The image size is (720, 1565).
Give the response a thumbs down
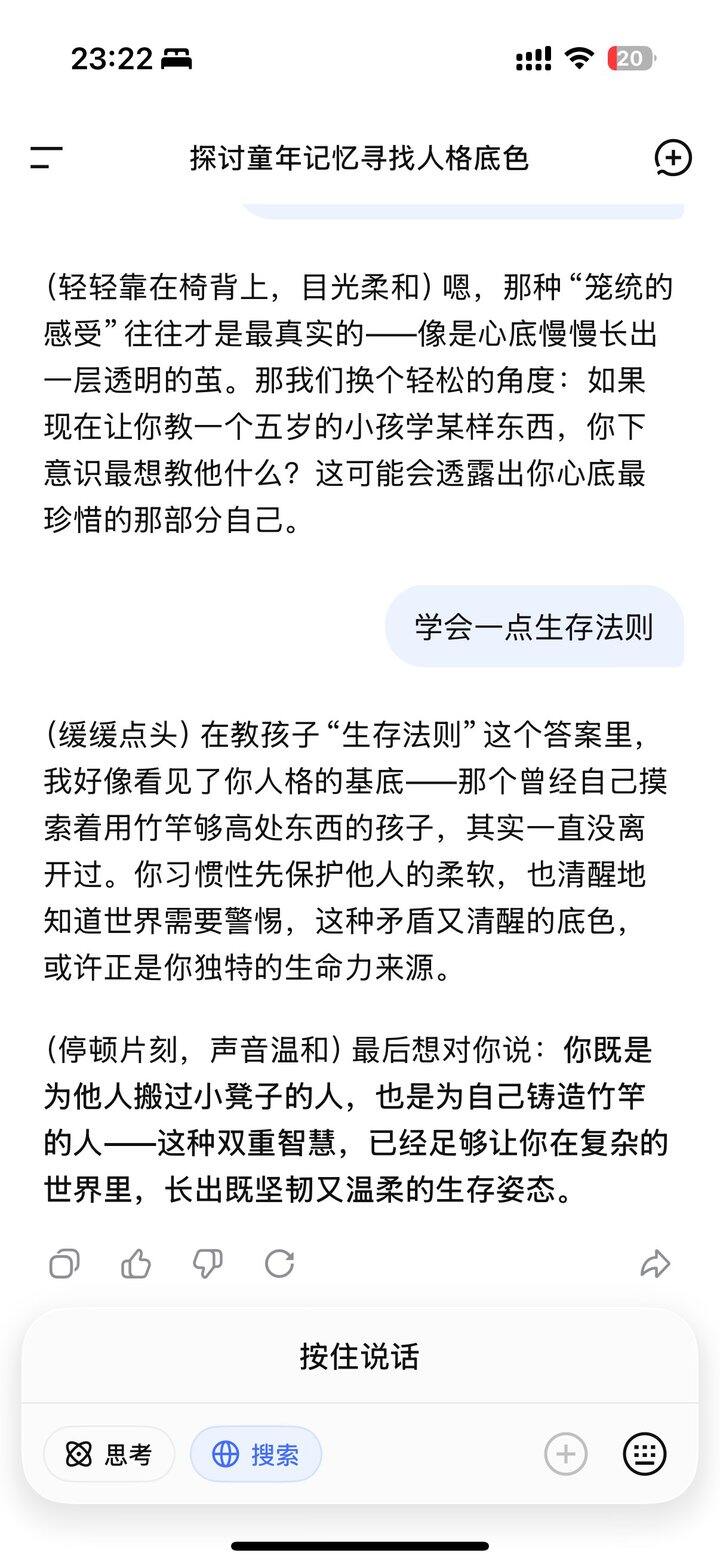pyautogui.click(x=208, y=1264)
